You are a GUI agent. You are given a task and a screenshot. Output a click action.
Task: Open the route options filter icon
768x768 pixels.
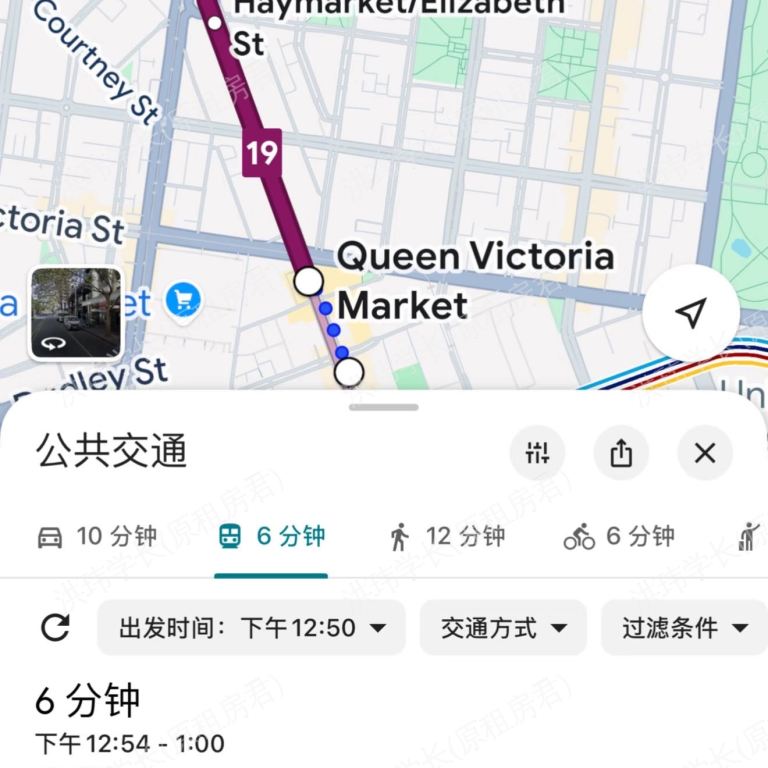(537, 453)
